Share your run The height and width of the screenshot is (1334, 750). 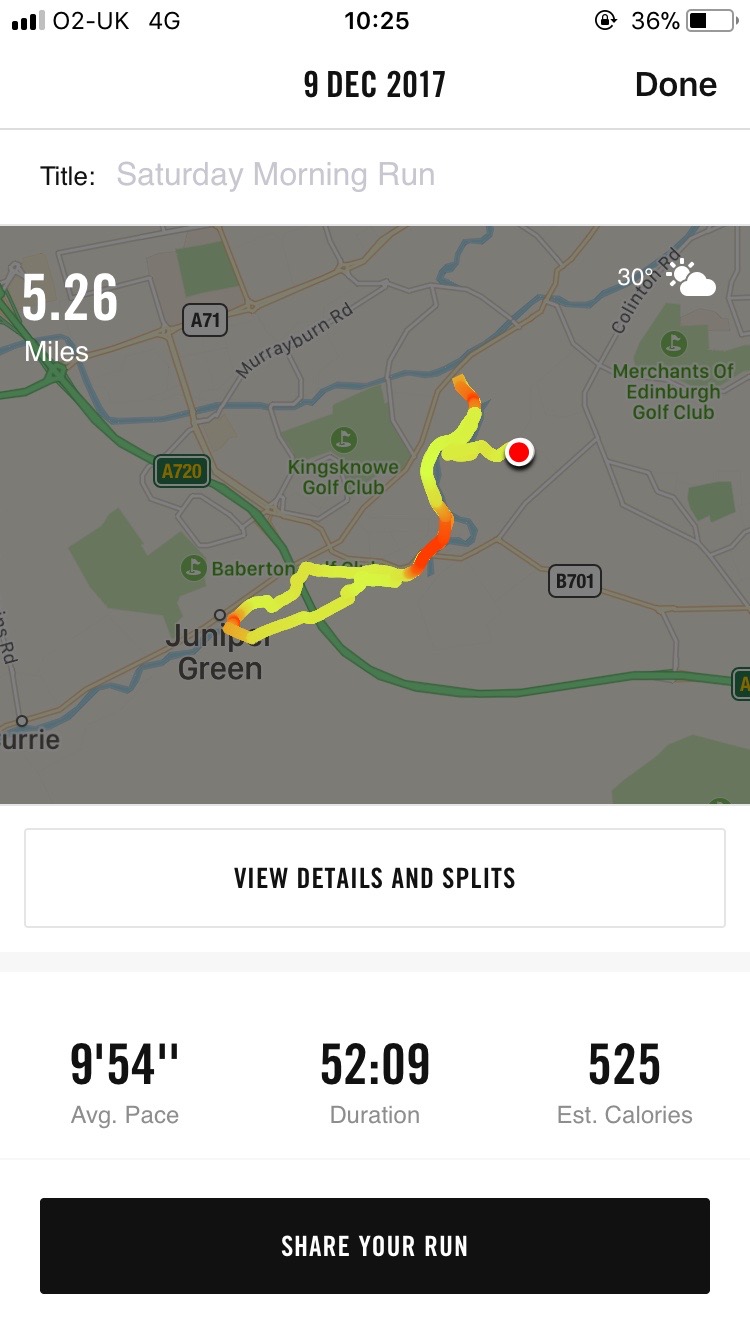click(x=375, y=1246)
